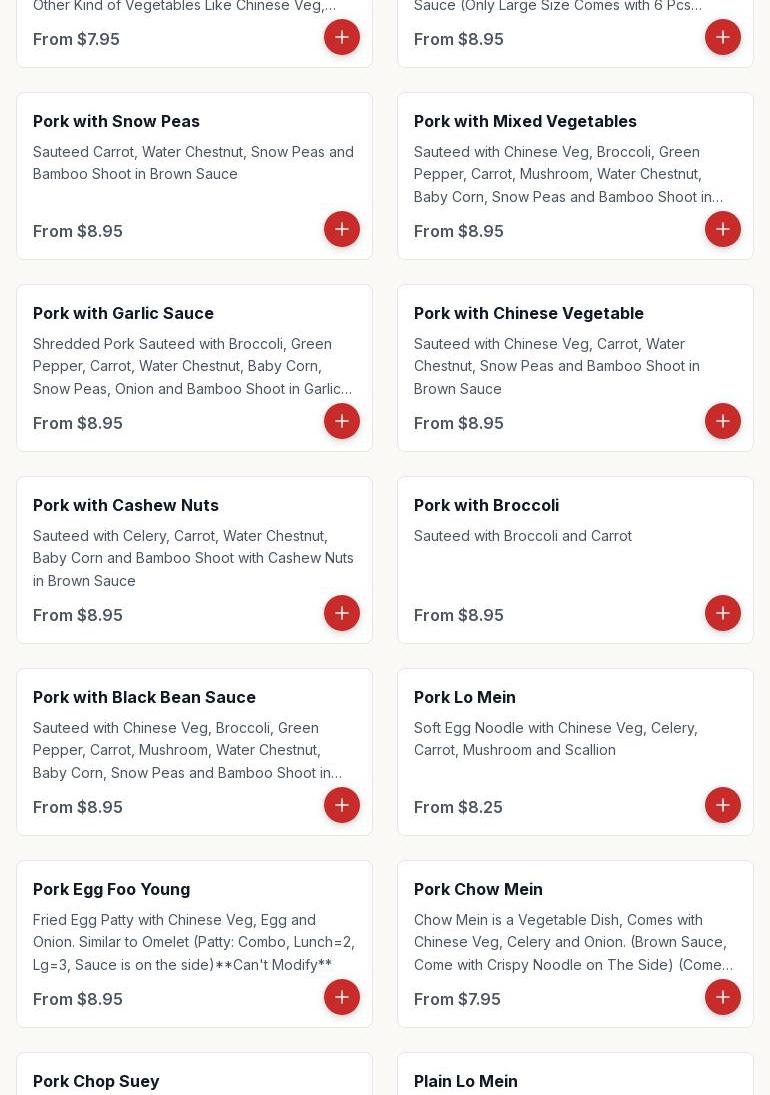Viewport: 770px width, 1095px height.
Task: Add Pork with Black Bean Sauce
Action: [342, 805]
